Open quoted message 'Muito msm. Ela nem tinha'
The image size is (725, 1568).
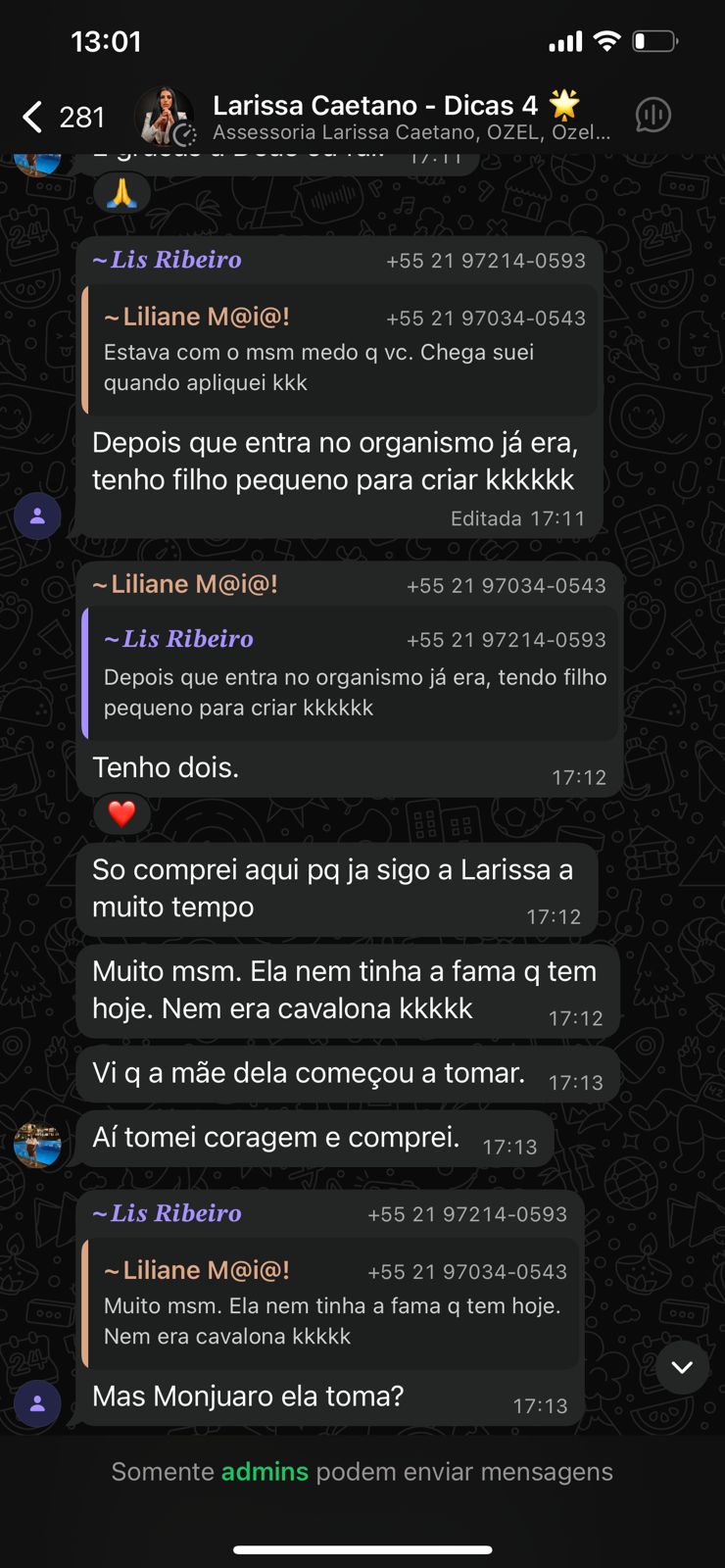pyautogui.click(x=333, y=1303)
